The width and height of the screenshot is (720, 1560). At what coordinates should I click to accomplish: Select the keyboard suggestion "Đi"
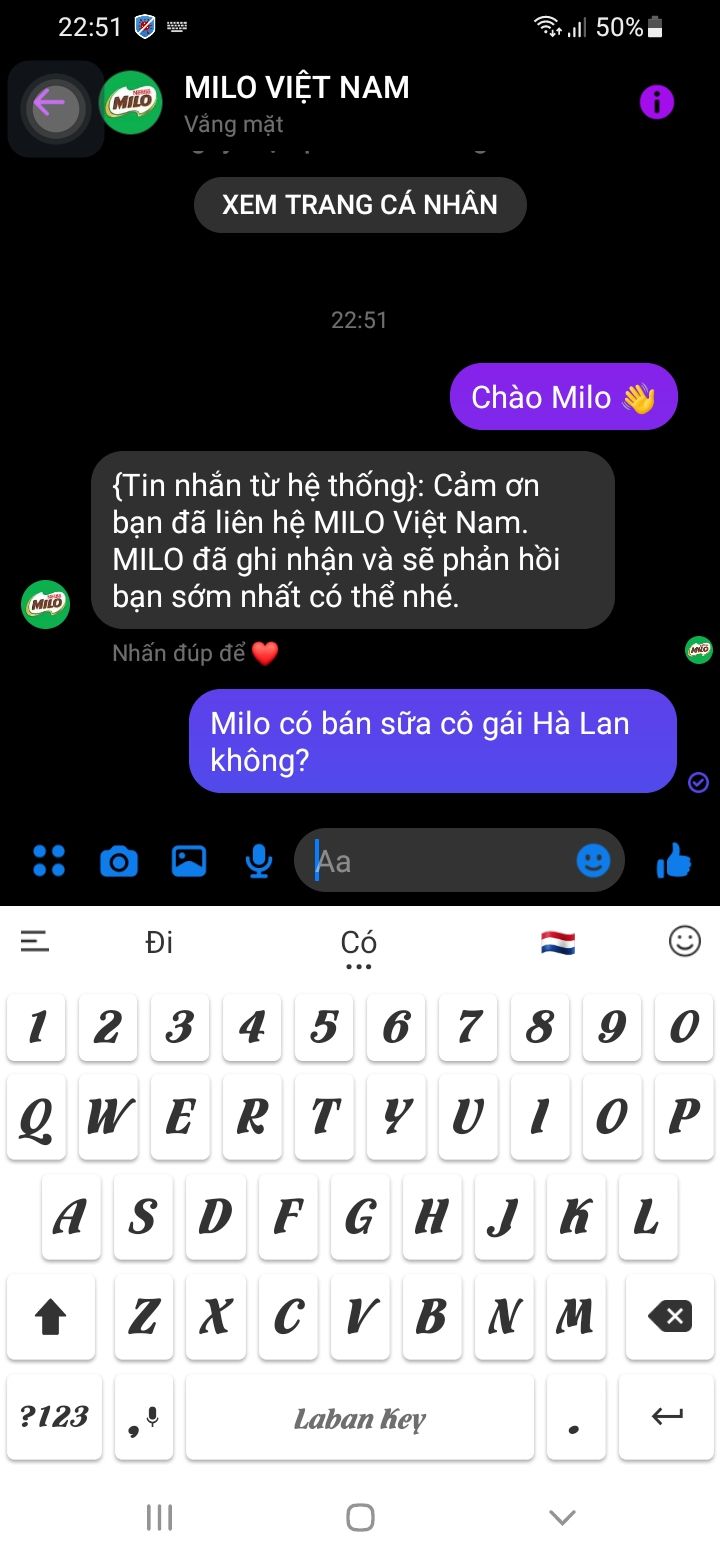click(x=159, y=942)
